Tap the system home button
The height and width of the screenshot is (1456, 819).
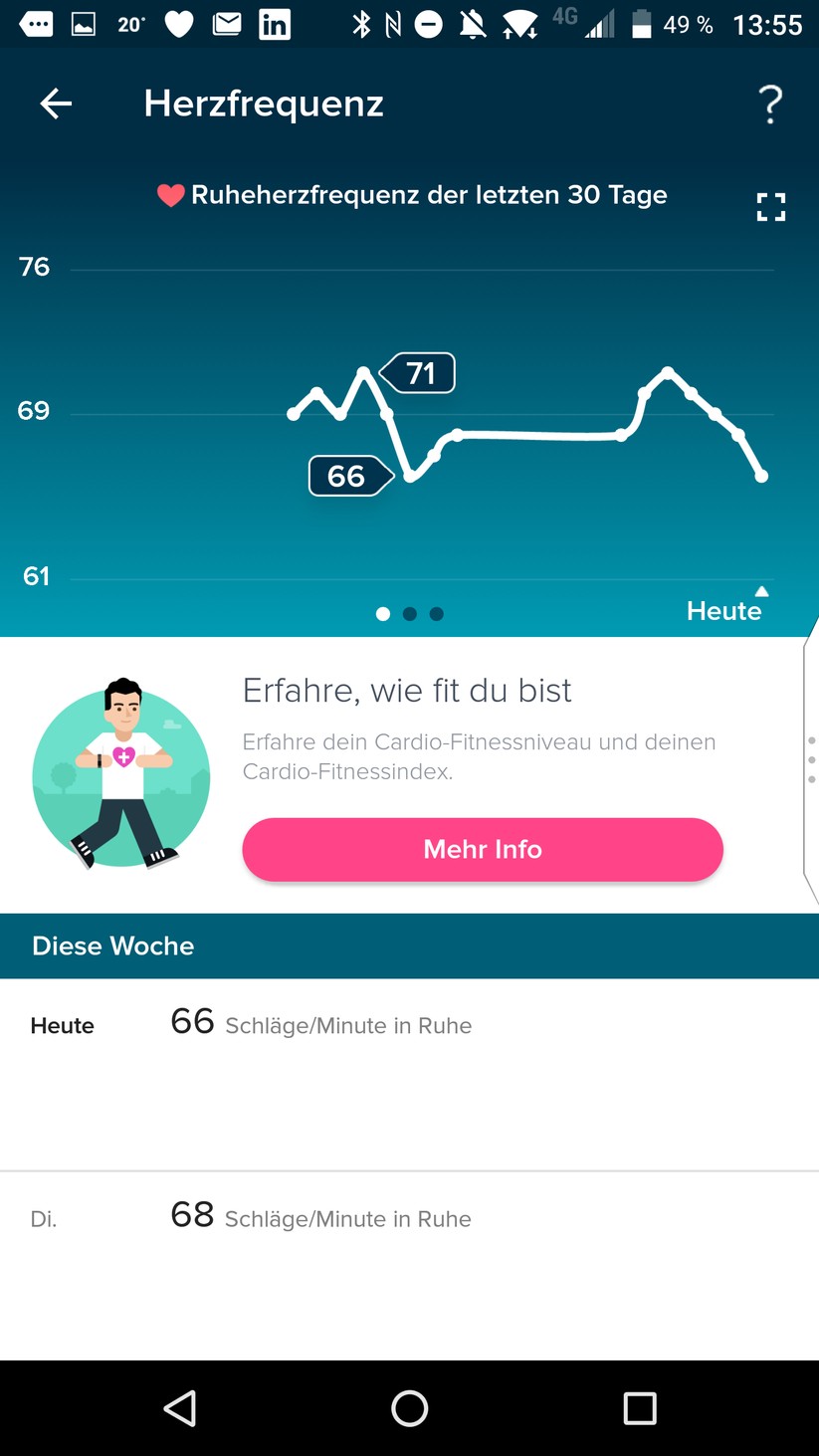(x=409, y=1408)
